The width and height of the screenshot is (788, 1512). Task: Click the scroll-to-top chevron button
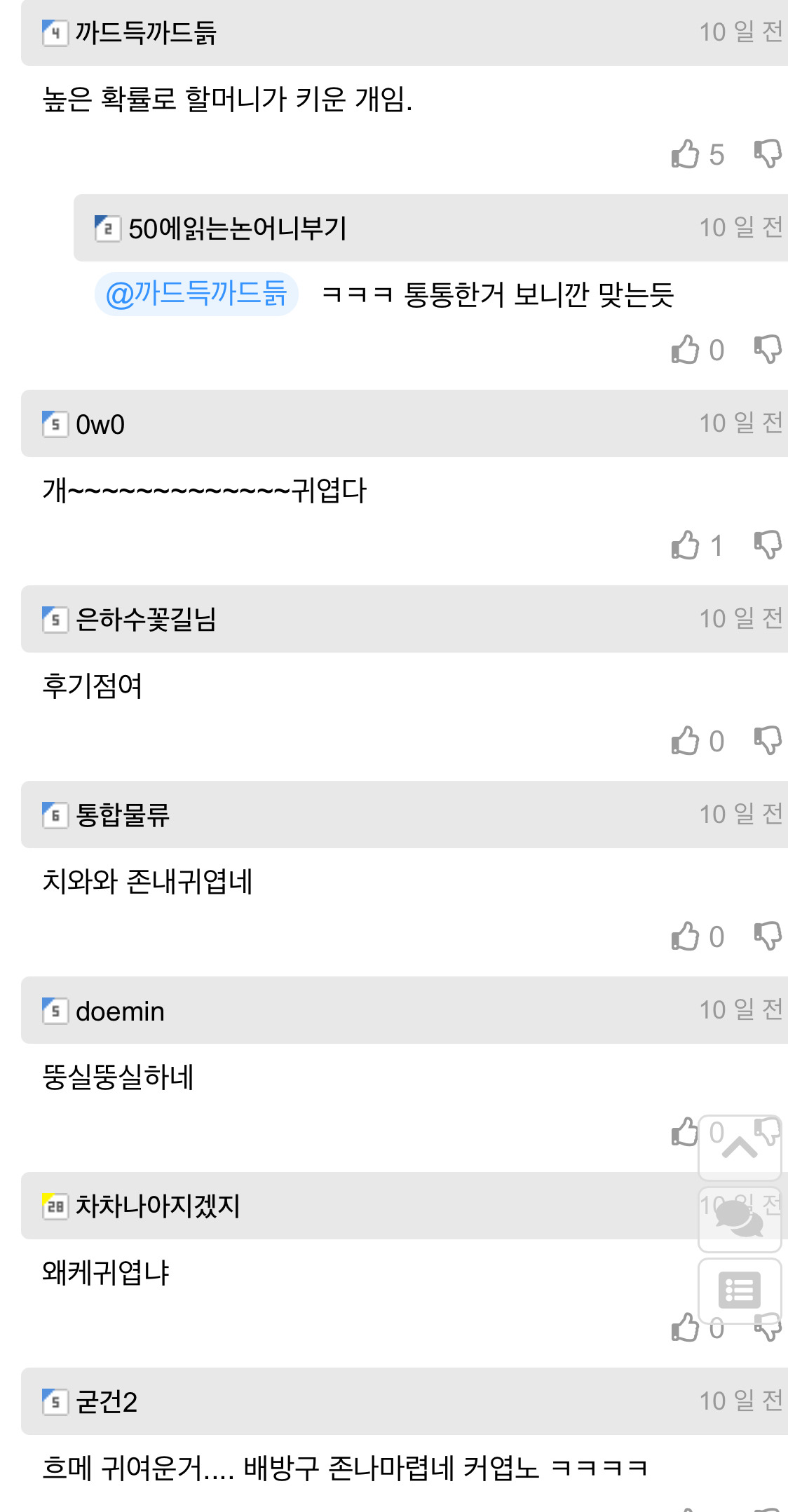(x=740, y=1148)
